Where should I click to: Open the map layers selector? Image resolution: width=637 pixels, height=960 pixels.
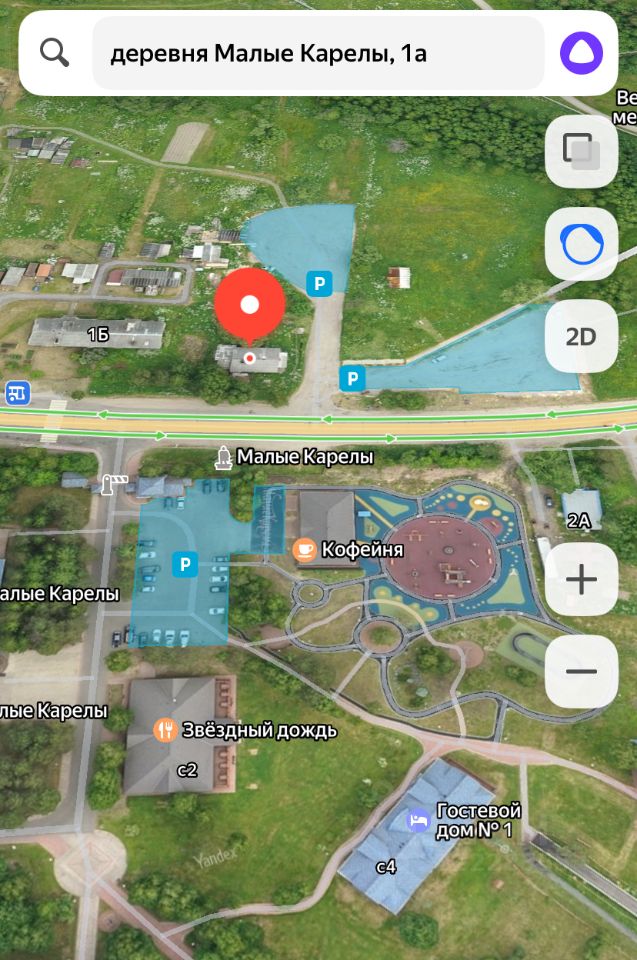click(581, 152)
